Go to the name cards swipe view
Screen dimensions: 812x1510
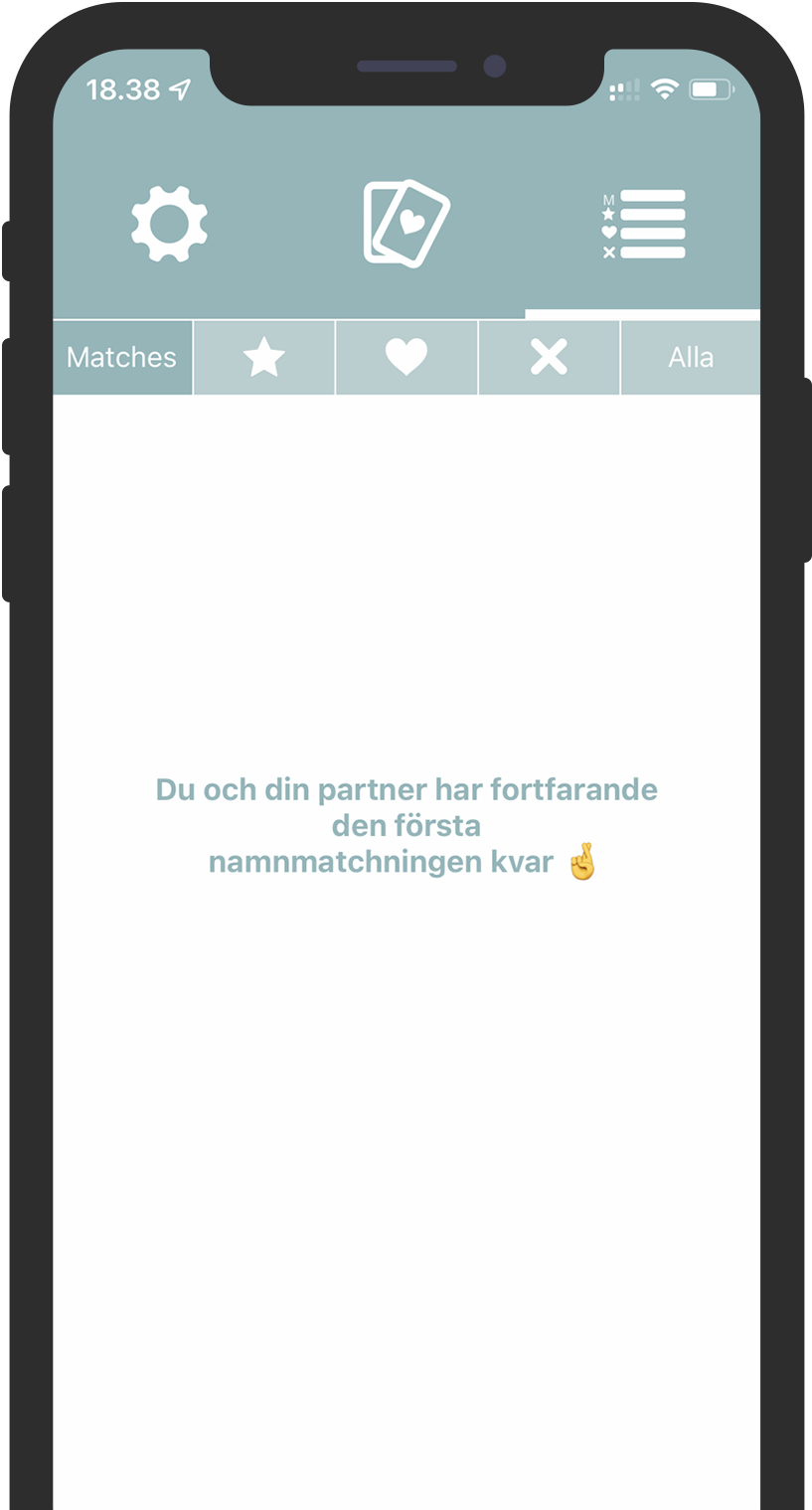pyautogui.click(x=406, y=224)
